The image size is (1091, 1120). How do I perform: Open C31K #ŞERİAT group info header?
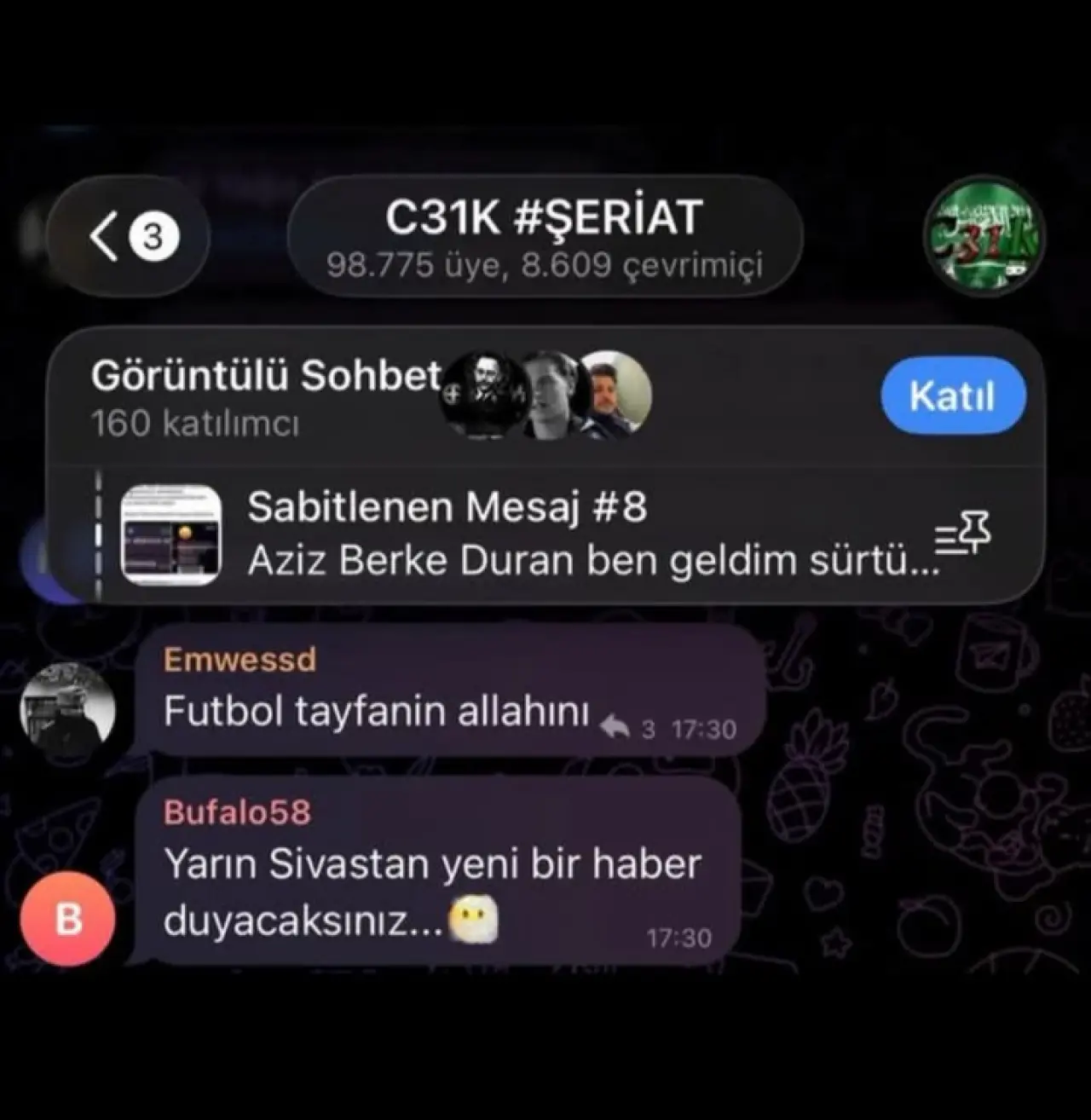544,236
